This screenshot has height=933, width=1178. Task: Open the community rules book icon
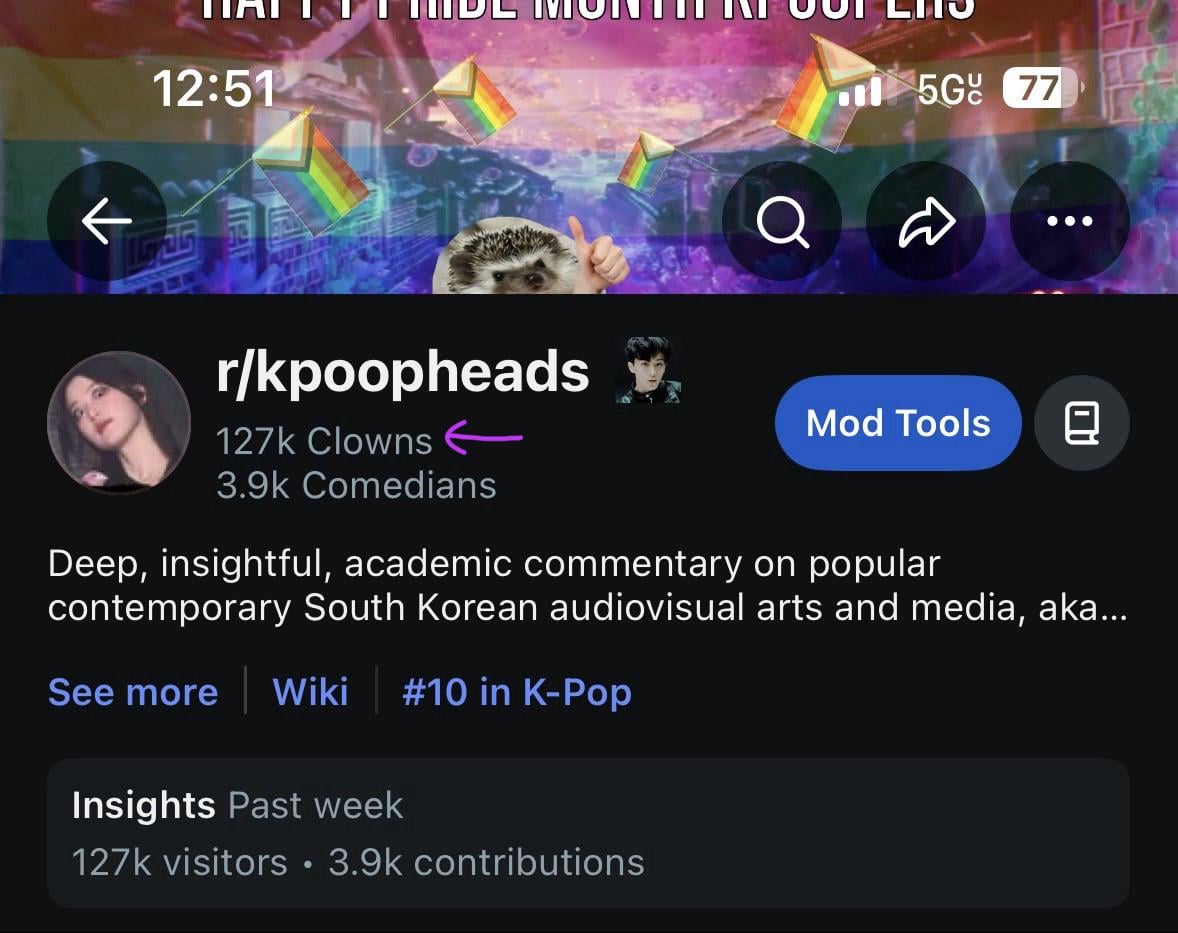click(1082, 423)
